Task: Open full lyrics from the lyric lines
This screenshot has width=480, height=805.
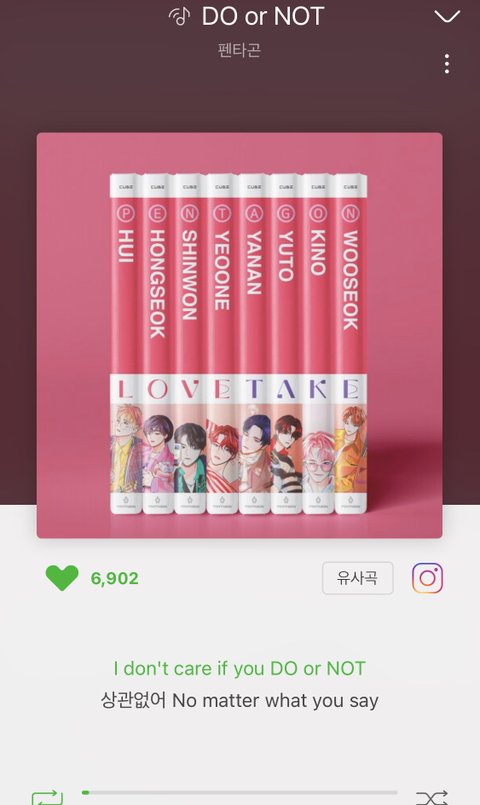Action: tap(239, 684)
